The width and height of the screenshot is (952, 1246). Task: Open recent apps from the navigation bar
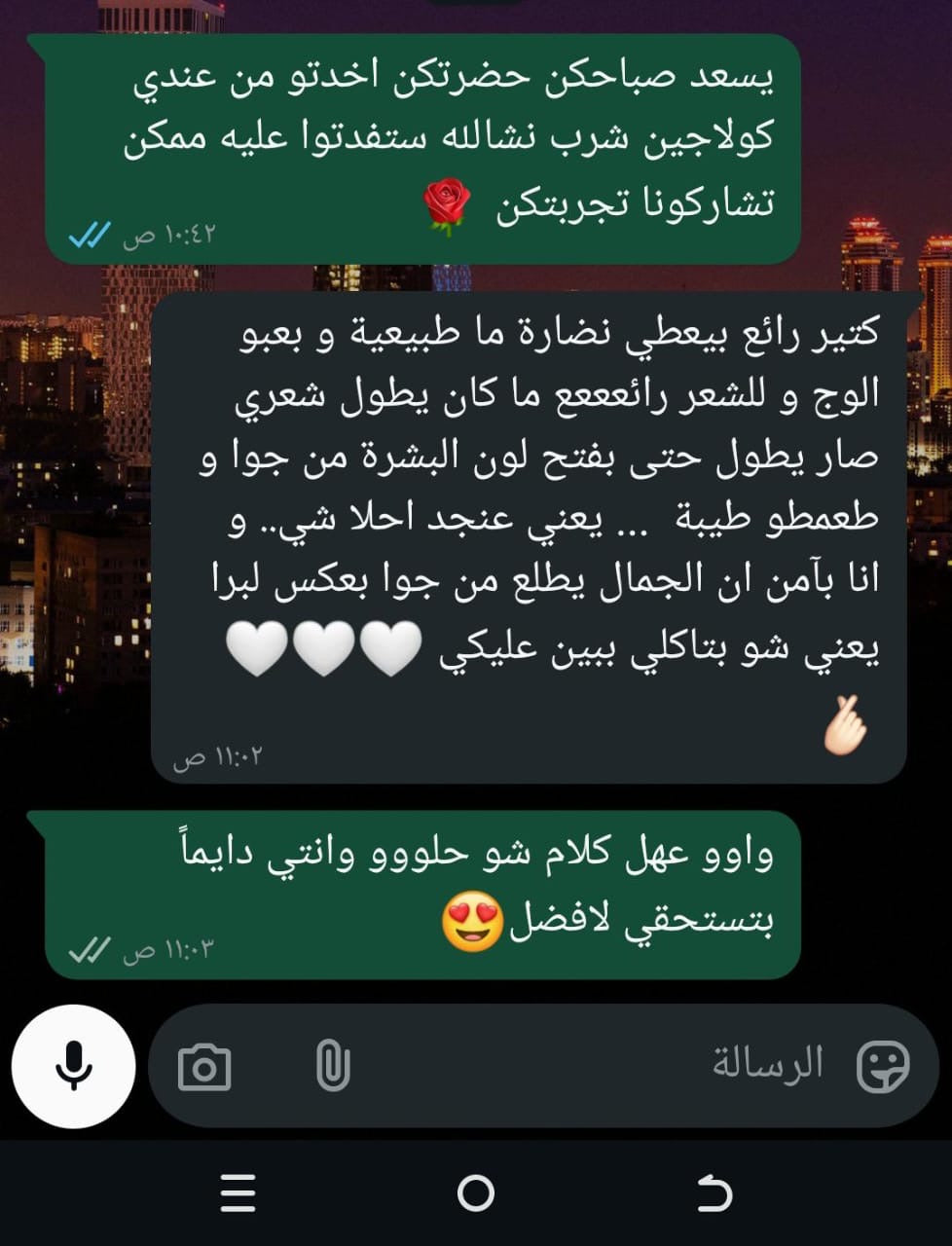[238, 1192]
